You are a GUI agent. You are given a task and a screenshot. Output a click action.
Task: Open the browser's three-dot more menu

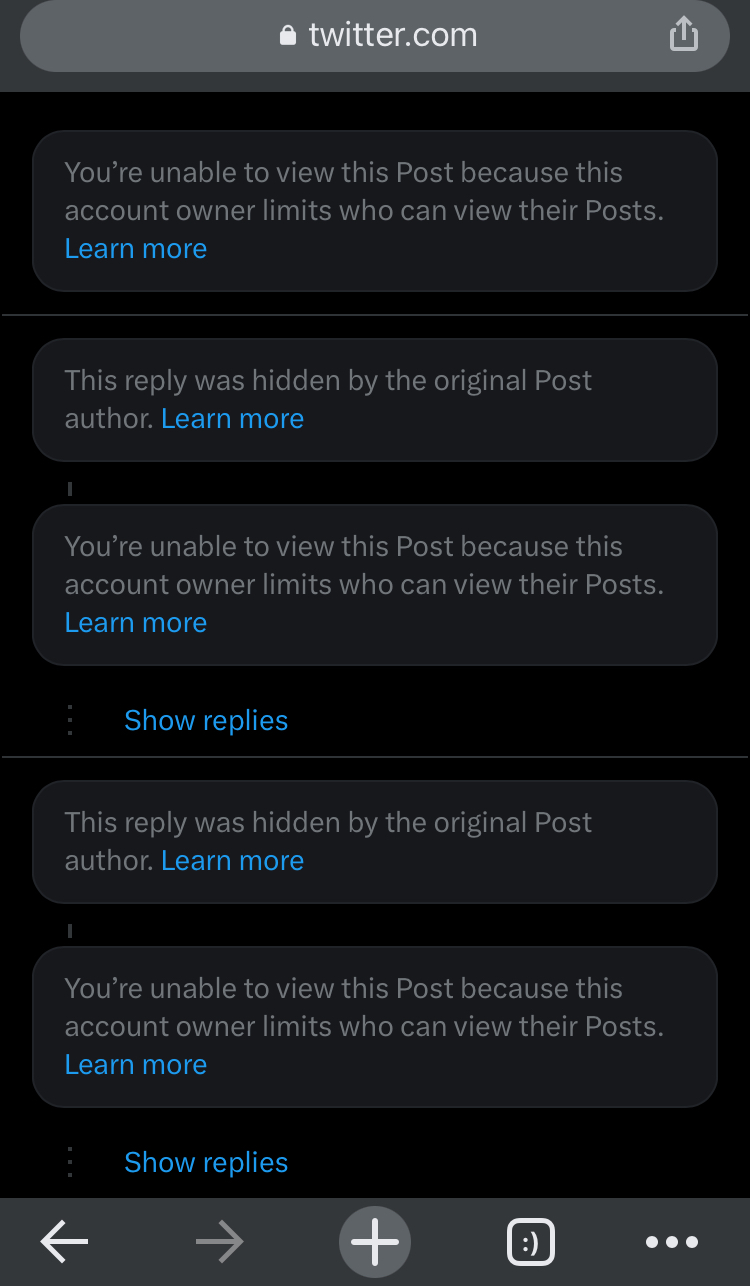672,1242
